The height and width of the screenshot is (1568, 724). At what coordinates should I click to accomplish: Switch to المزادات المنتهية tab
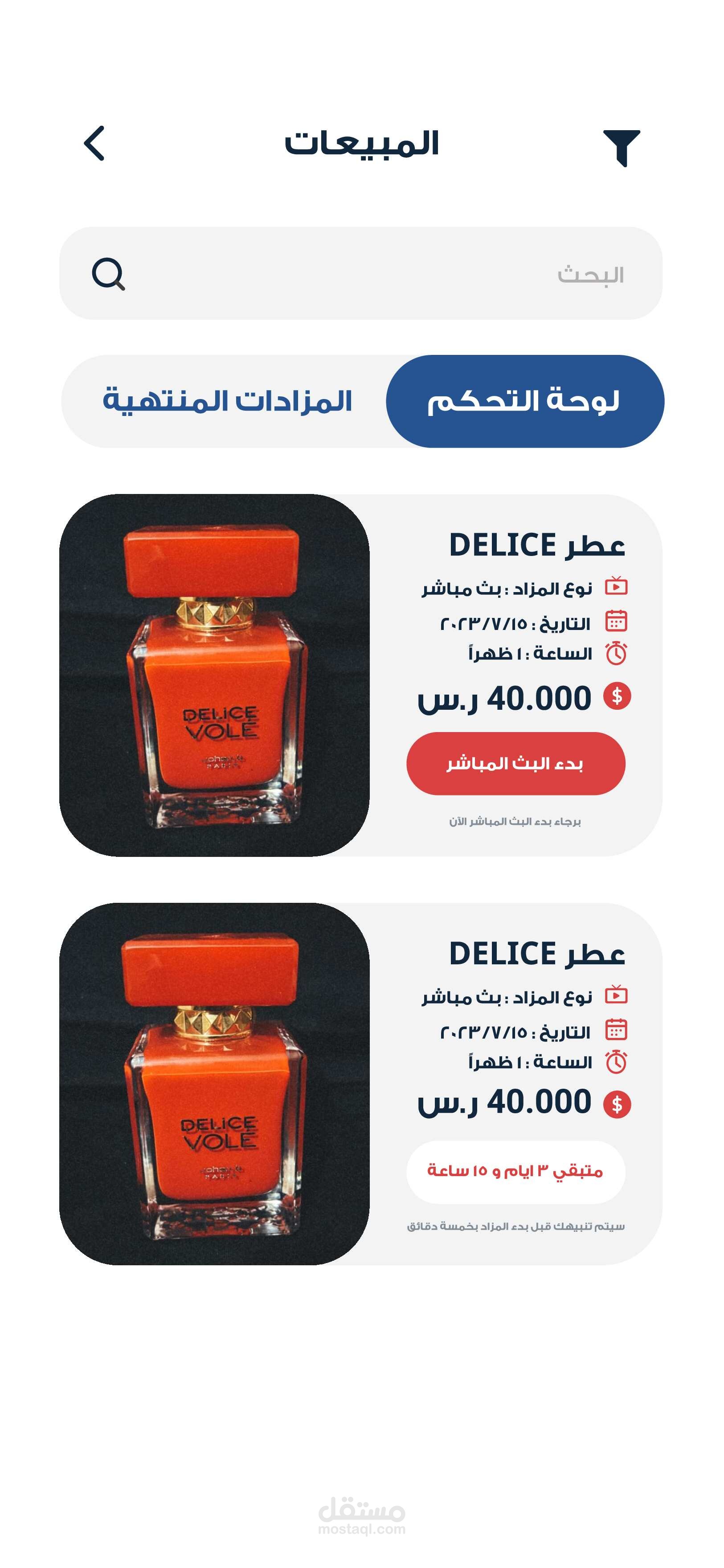pyautogui.click(x=227, y=401)
